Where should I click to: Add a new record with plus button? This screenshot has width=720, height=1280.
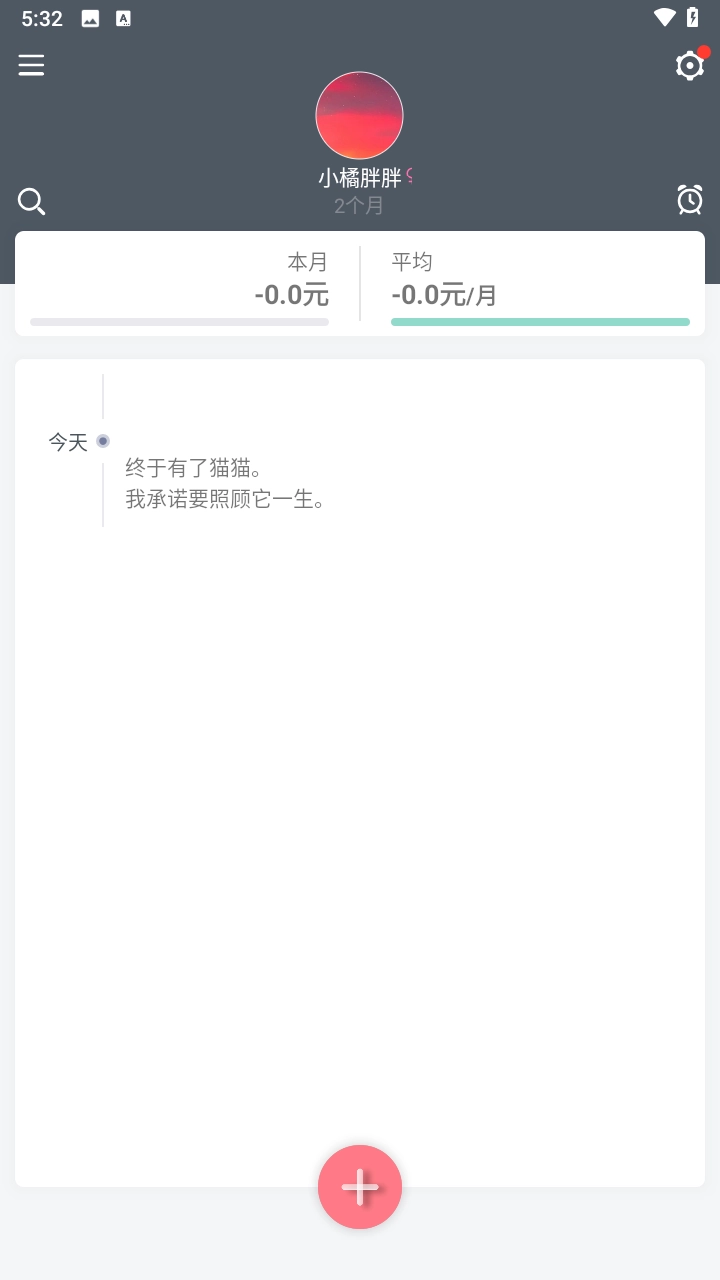360,1187
